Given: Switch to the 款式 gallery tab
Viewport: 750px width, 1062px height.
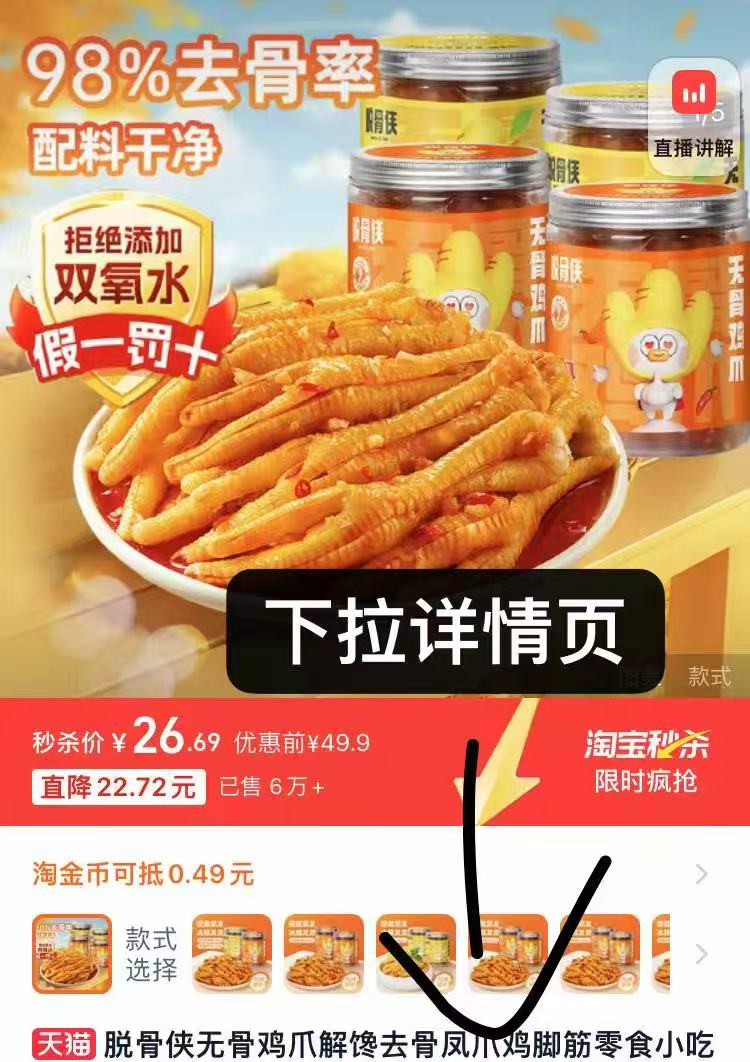Looking at the screenshot, I should [708, 677].
